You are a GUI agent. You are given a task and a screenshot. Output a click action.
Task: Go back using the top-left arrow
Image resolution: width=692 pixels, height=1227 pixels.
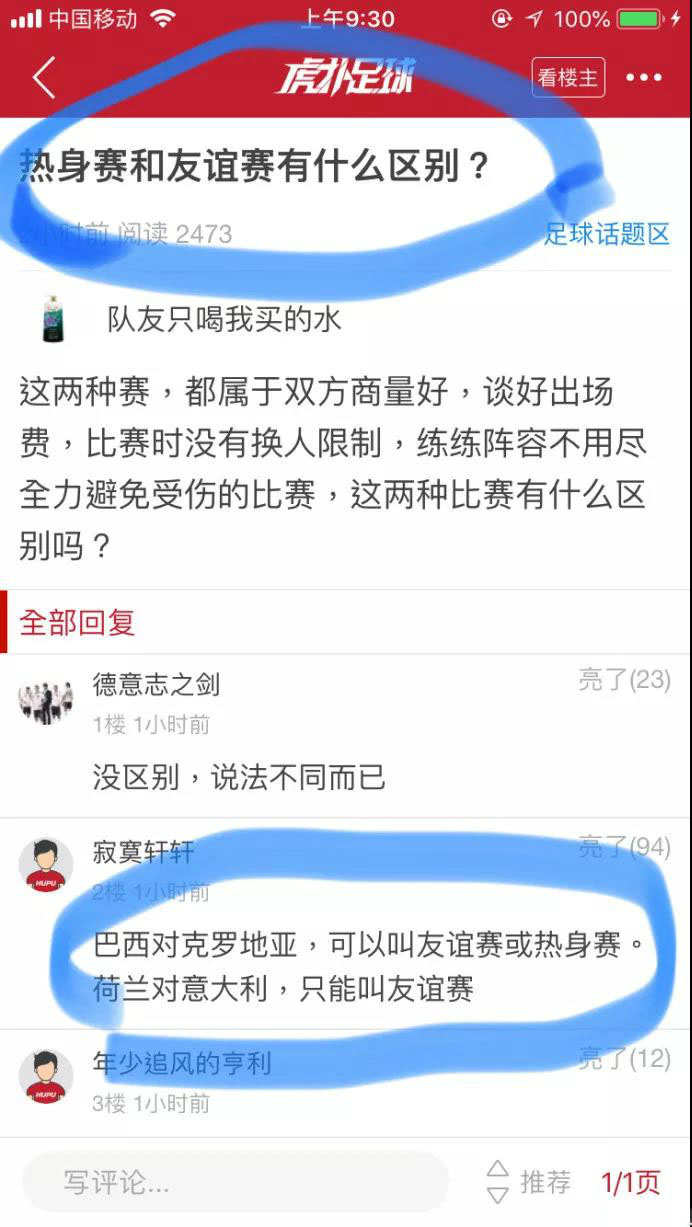[x=43, y=78]
